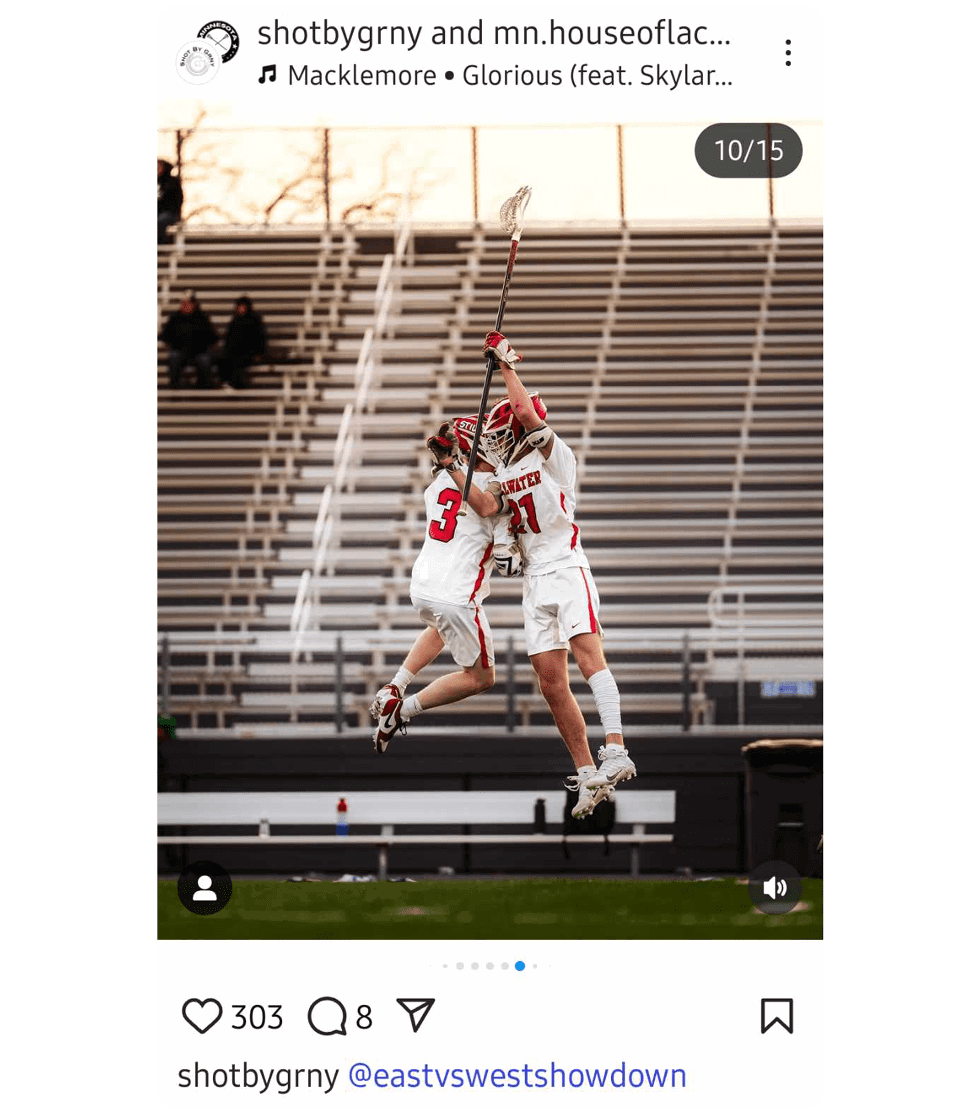The height and width of the screenshot is (1115, 980).
Task: Tap the profile avatars in the header
Action: tap(208, 53)
